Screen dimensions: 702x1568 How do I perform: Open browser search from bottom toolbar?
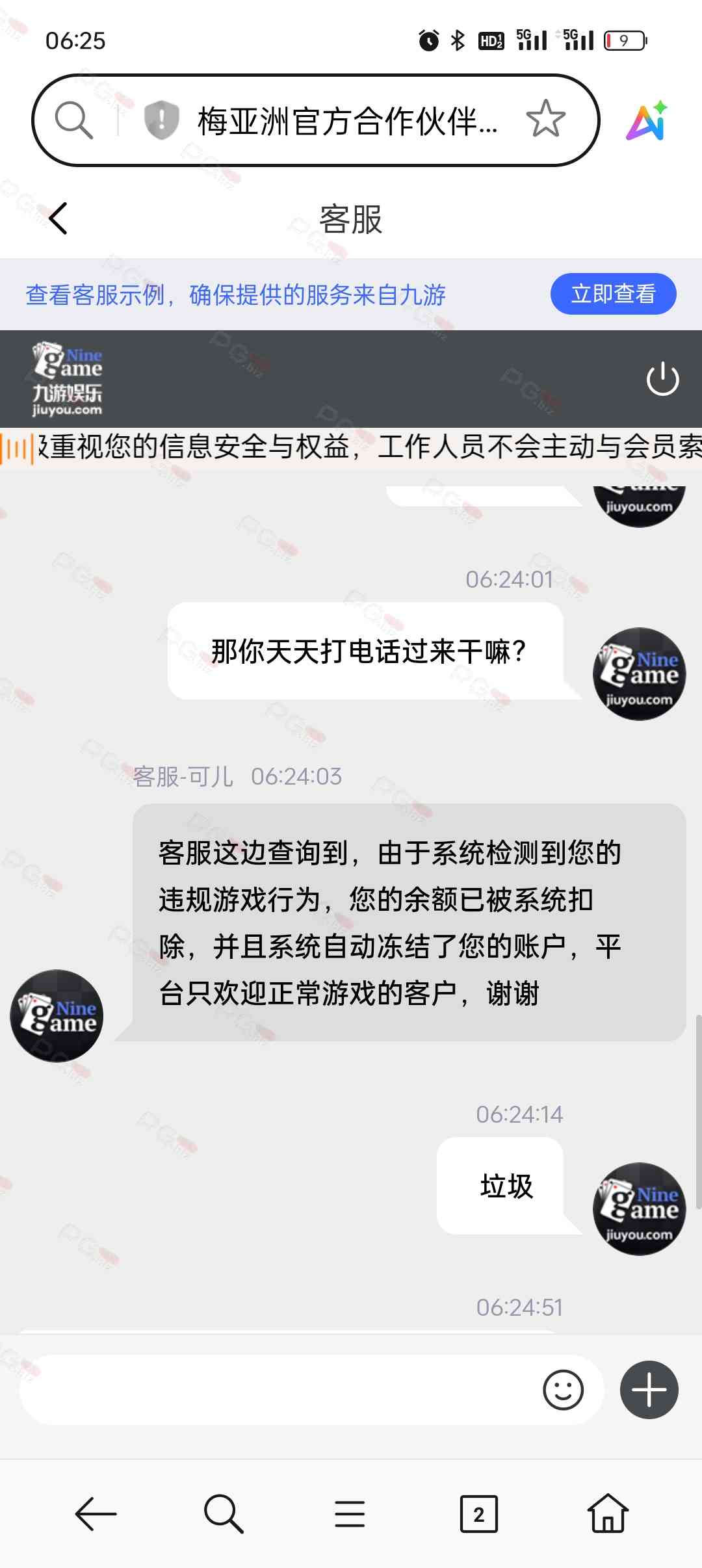[223, 1514]
